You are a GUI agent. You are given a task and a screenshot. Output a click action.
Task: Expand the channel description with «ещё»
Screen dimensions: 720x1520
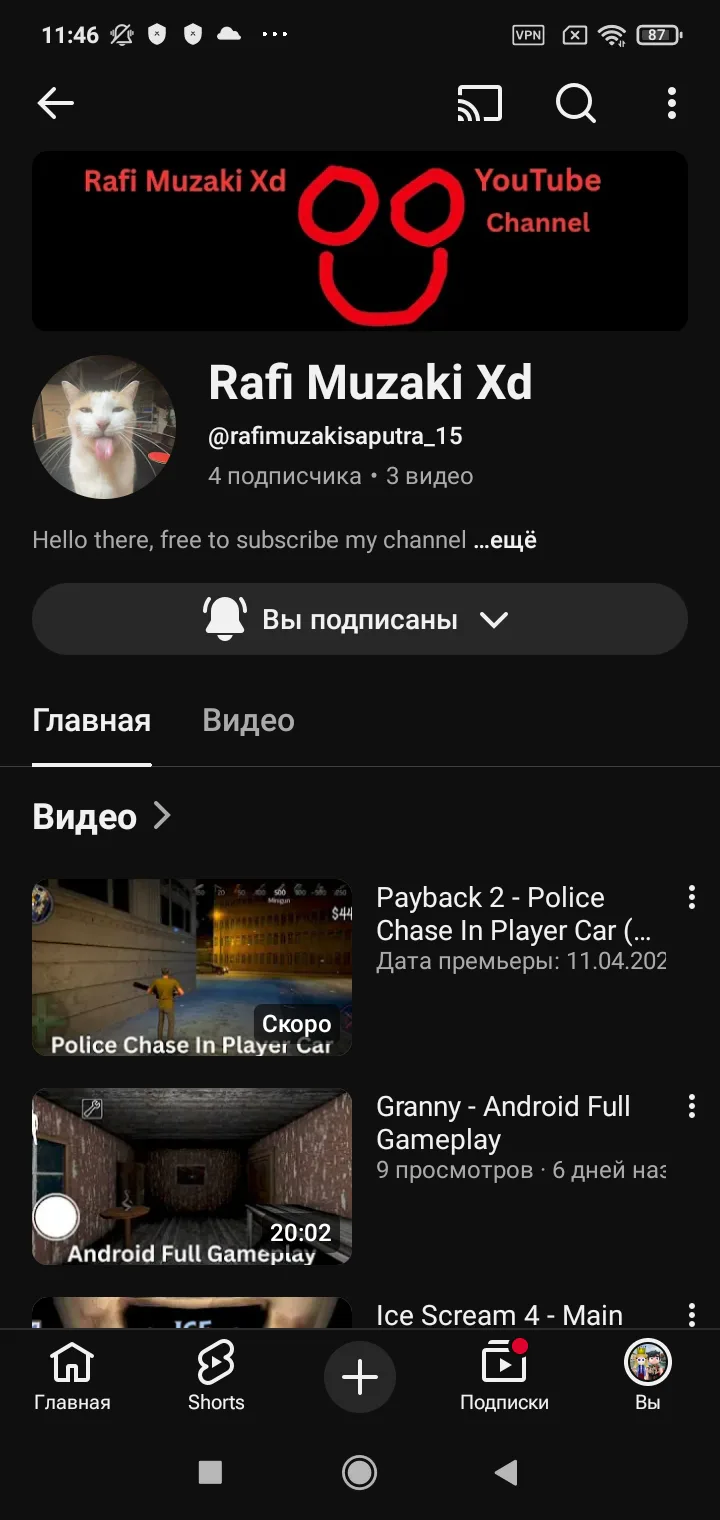click(505, 540)
